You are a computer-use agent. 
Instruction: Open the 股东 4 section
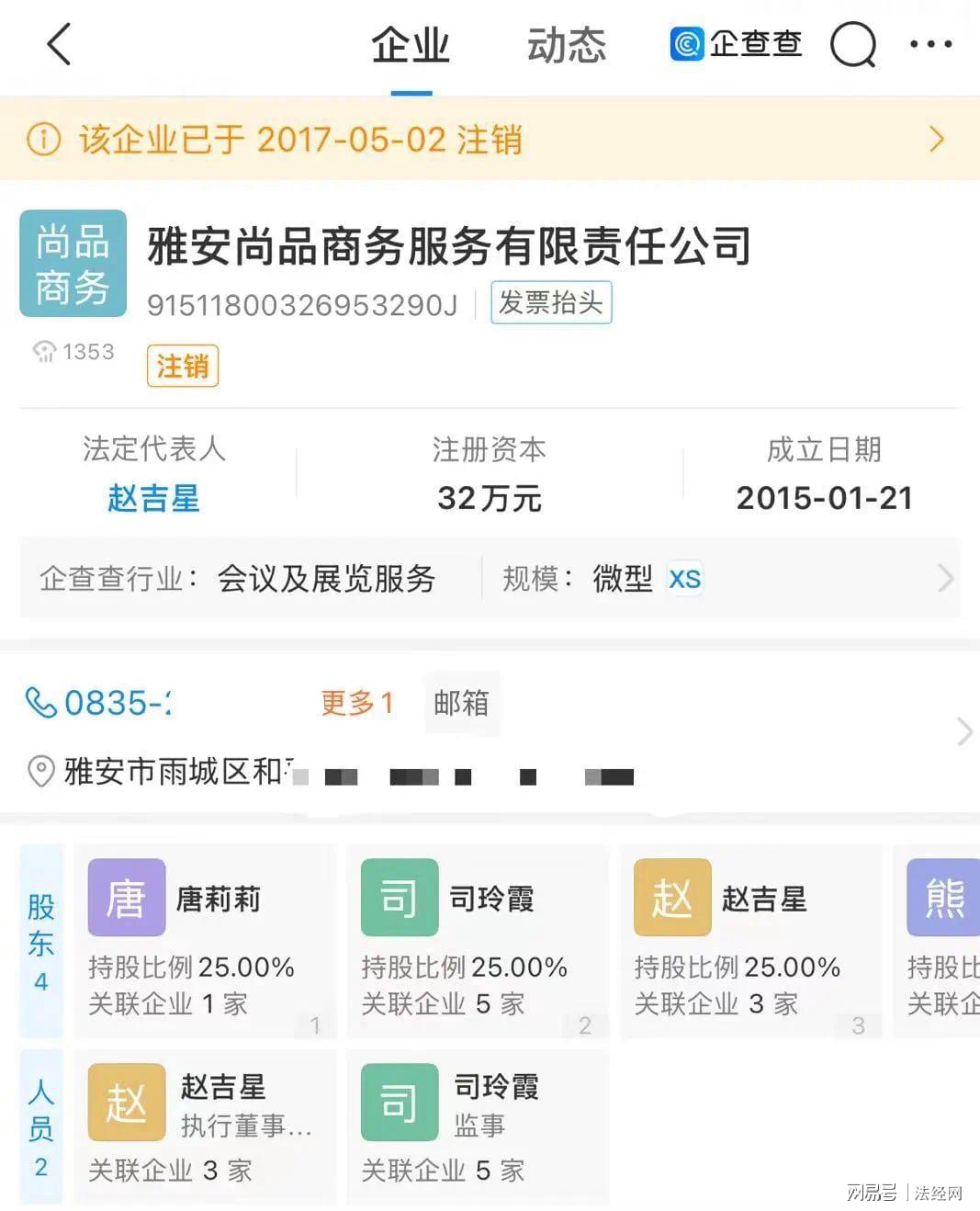coord(41,941)
